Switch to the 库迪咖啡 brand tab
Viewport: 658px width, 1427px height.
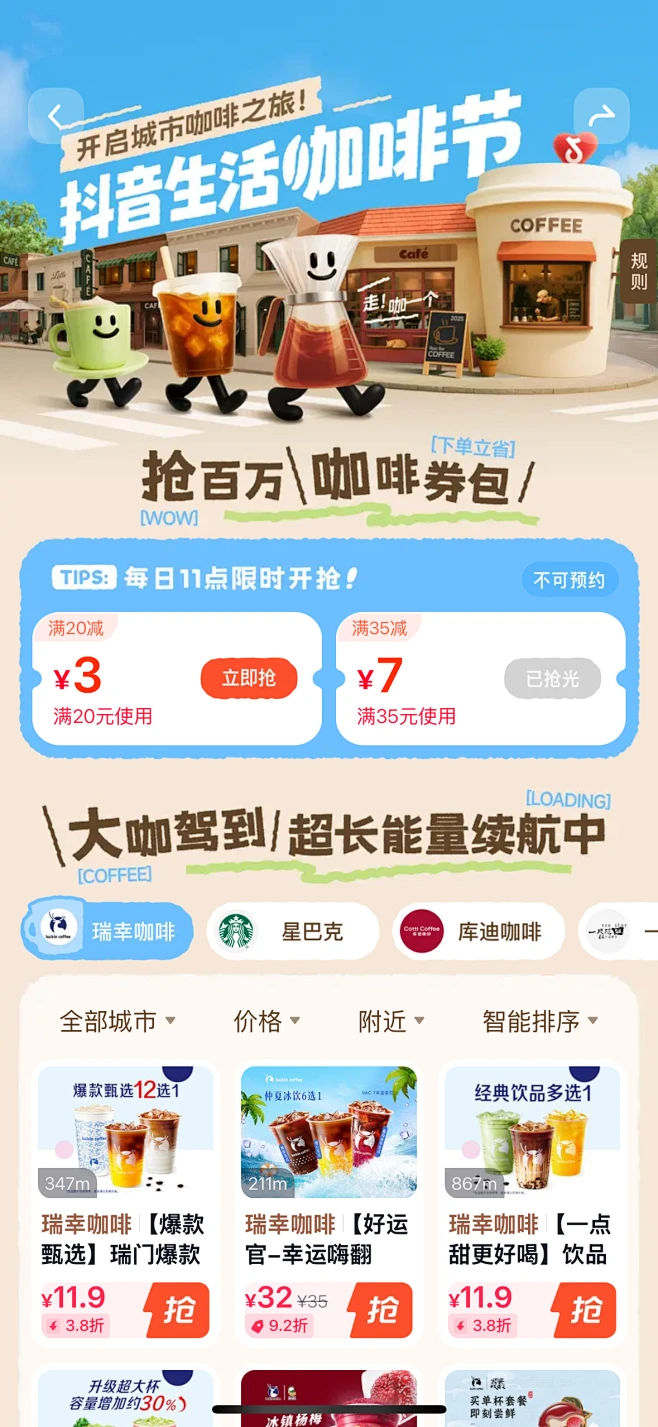478,932
